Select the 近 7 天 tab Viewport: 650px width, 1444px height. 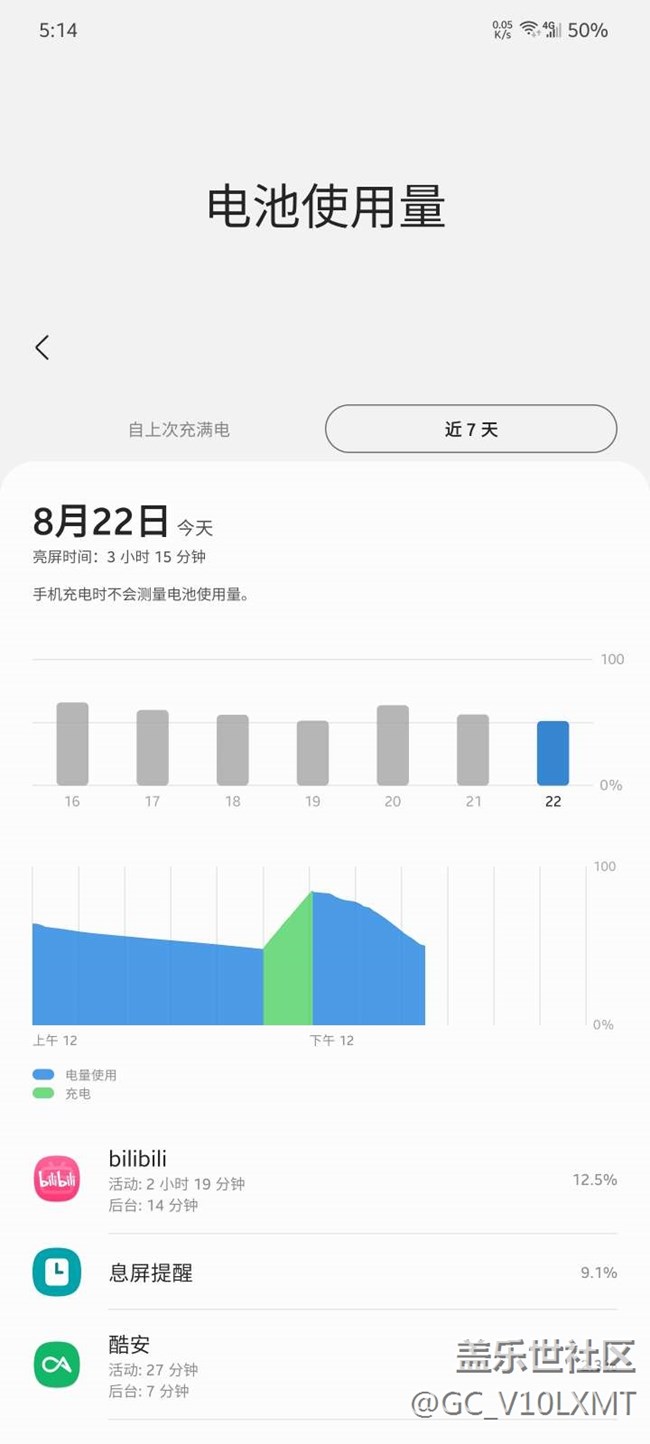click(x=471, y=430)
